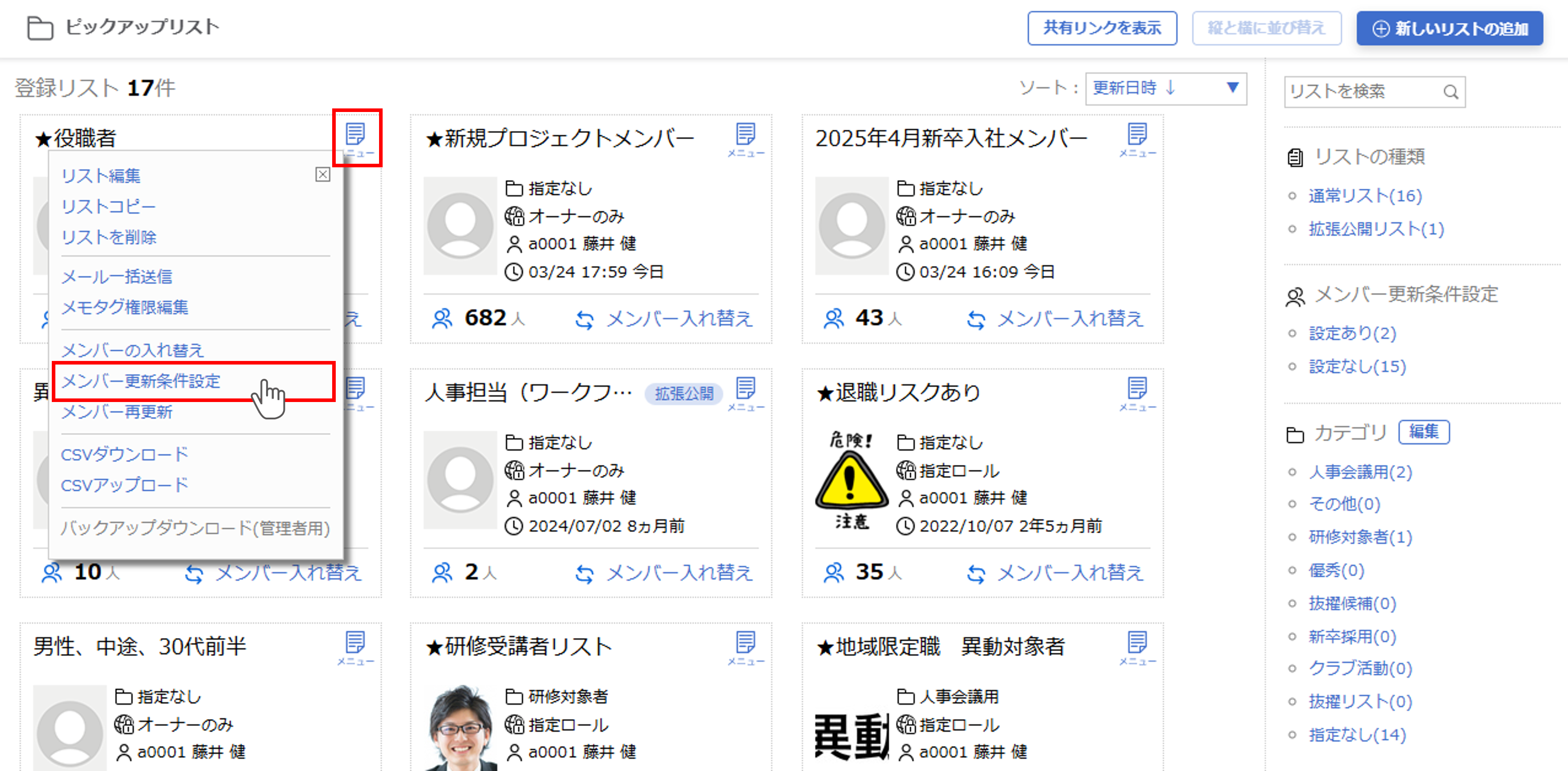Focus the リストを検索 search field

coord(1364,92)
